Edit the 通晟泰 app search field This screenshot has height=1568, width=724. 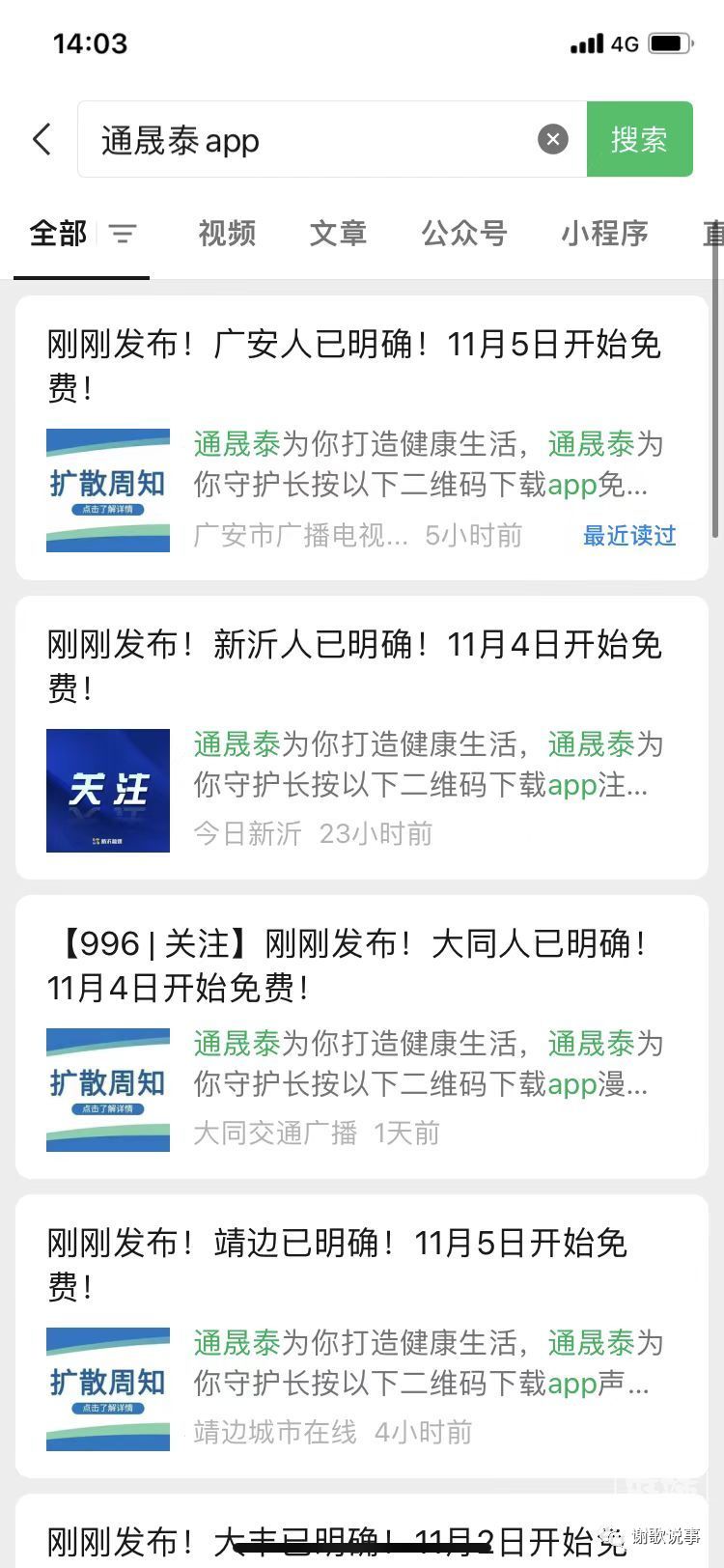(x=309, y=140)
